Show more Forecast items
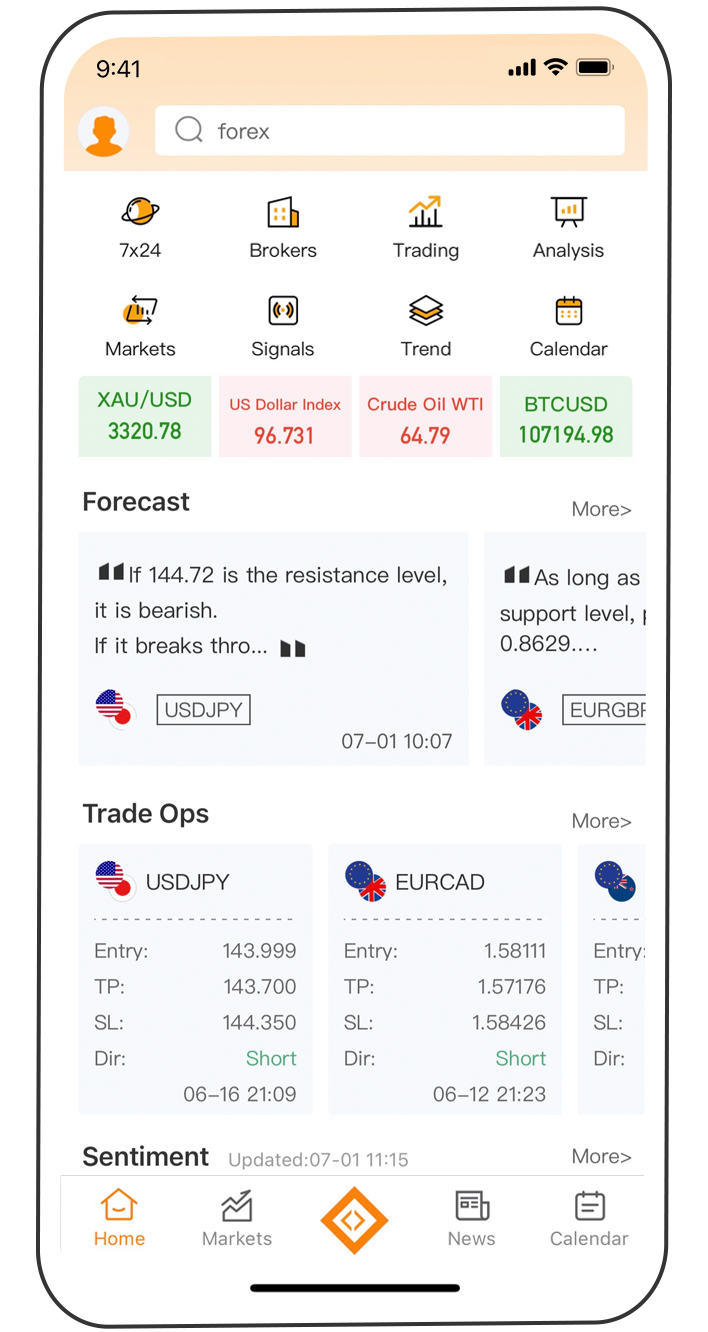This screenshot has height=1332, width=708. (x=601, y=509)
